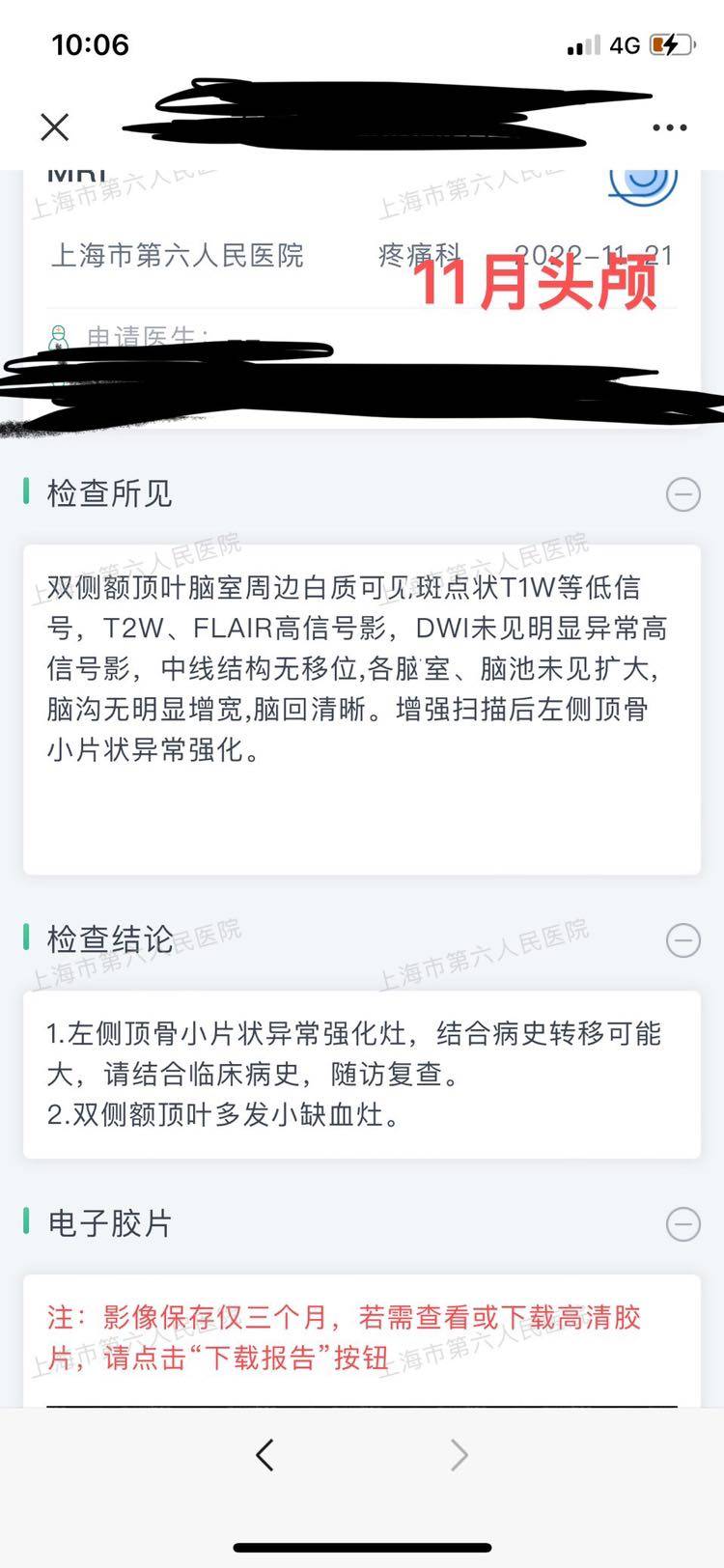
Task: Collapse the 检查所见 section
Action: [x=683, y=494]
